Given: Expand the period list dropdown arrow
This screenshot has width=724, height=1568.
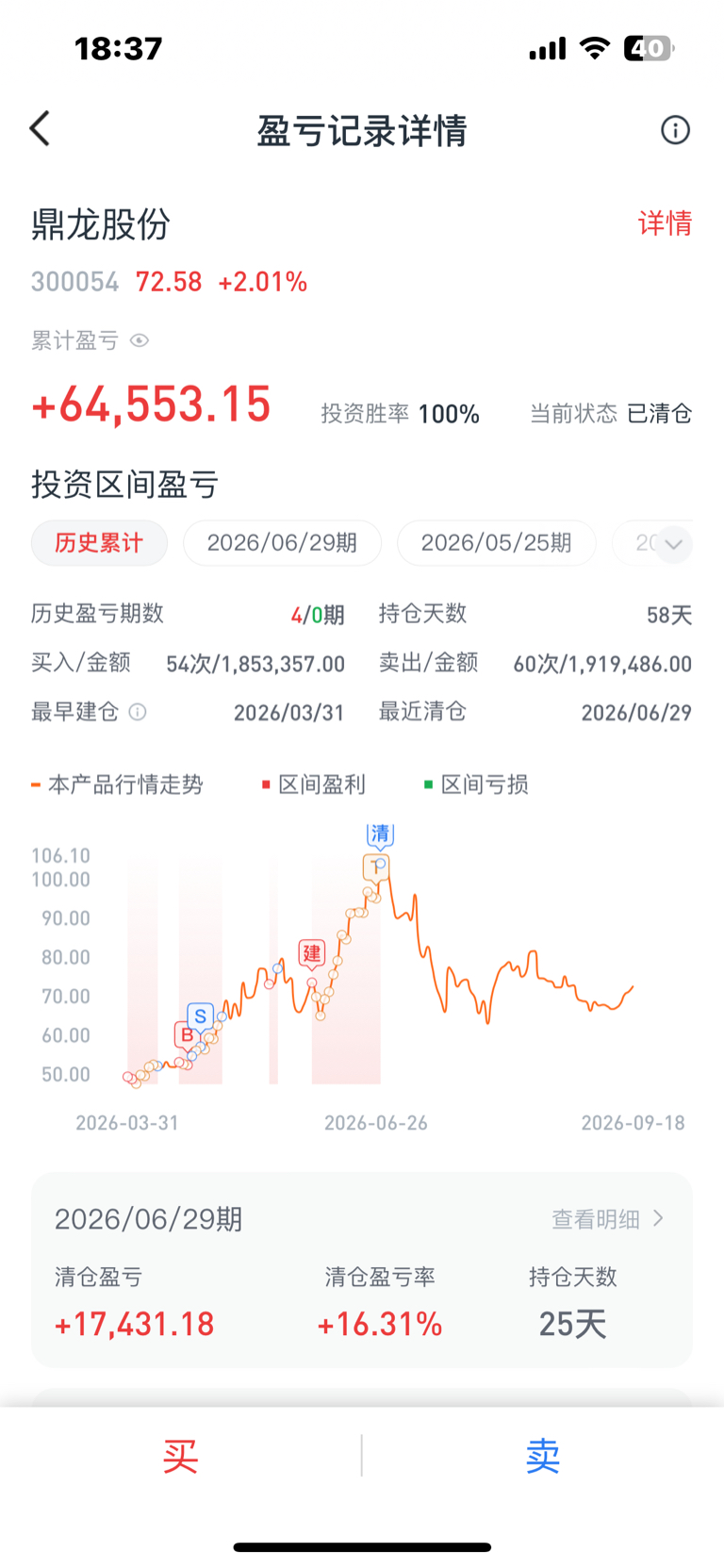Looking at the screenshot, I should click(x=673, y=544).
